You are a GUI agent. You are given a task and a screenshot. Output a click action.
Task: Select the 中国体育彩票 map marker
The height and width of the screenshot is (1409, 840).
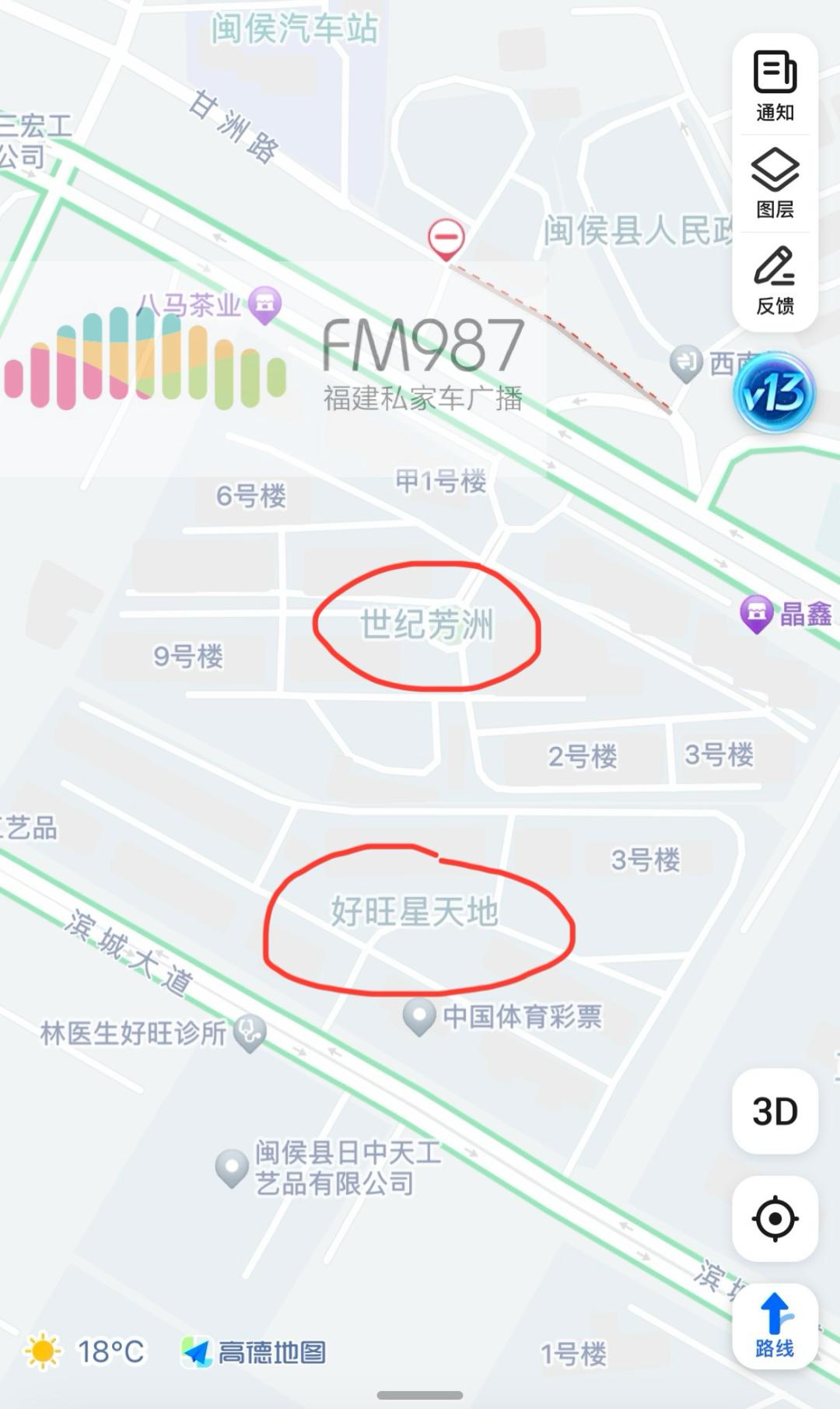click(x=418, y=1016)
